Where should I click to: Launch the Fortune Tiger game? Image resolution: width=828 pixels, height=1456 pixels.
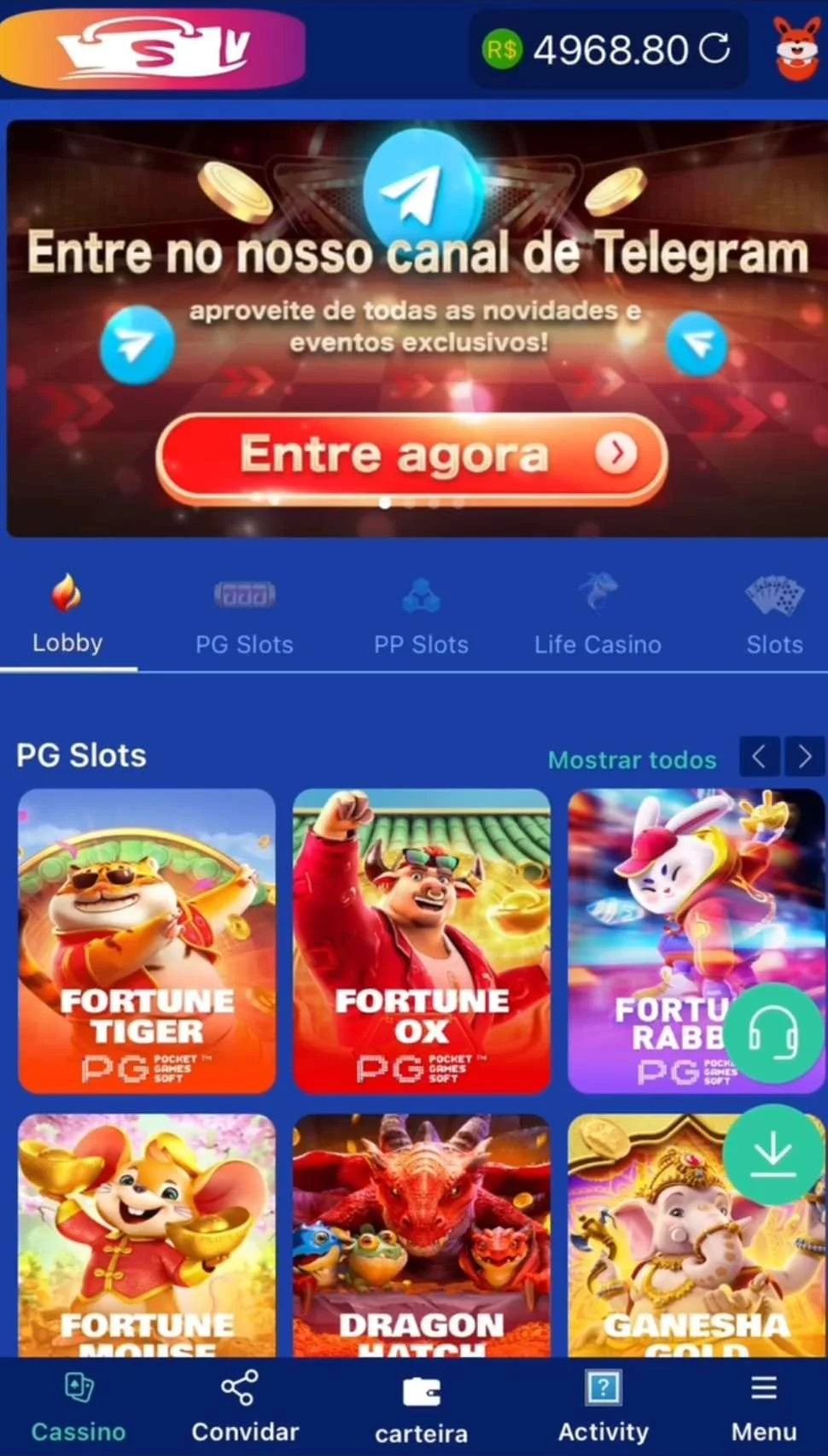[147, 940]
